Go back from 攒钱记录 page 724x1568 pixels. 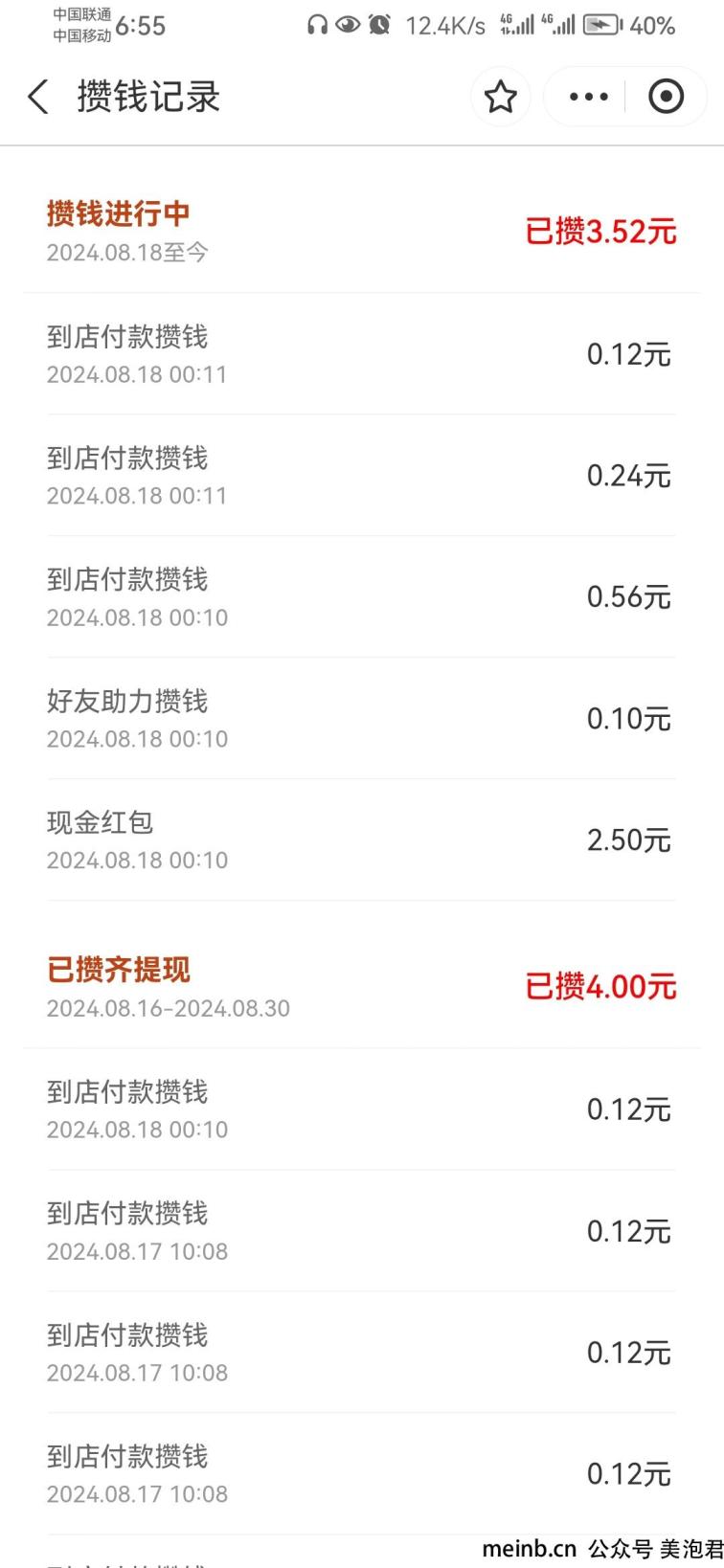(x=38, y=97)
